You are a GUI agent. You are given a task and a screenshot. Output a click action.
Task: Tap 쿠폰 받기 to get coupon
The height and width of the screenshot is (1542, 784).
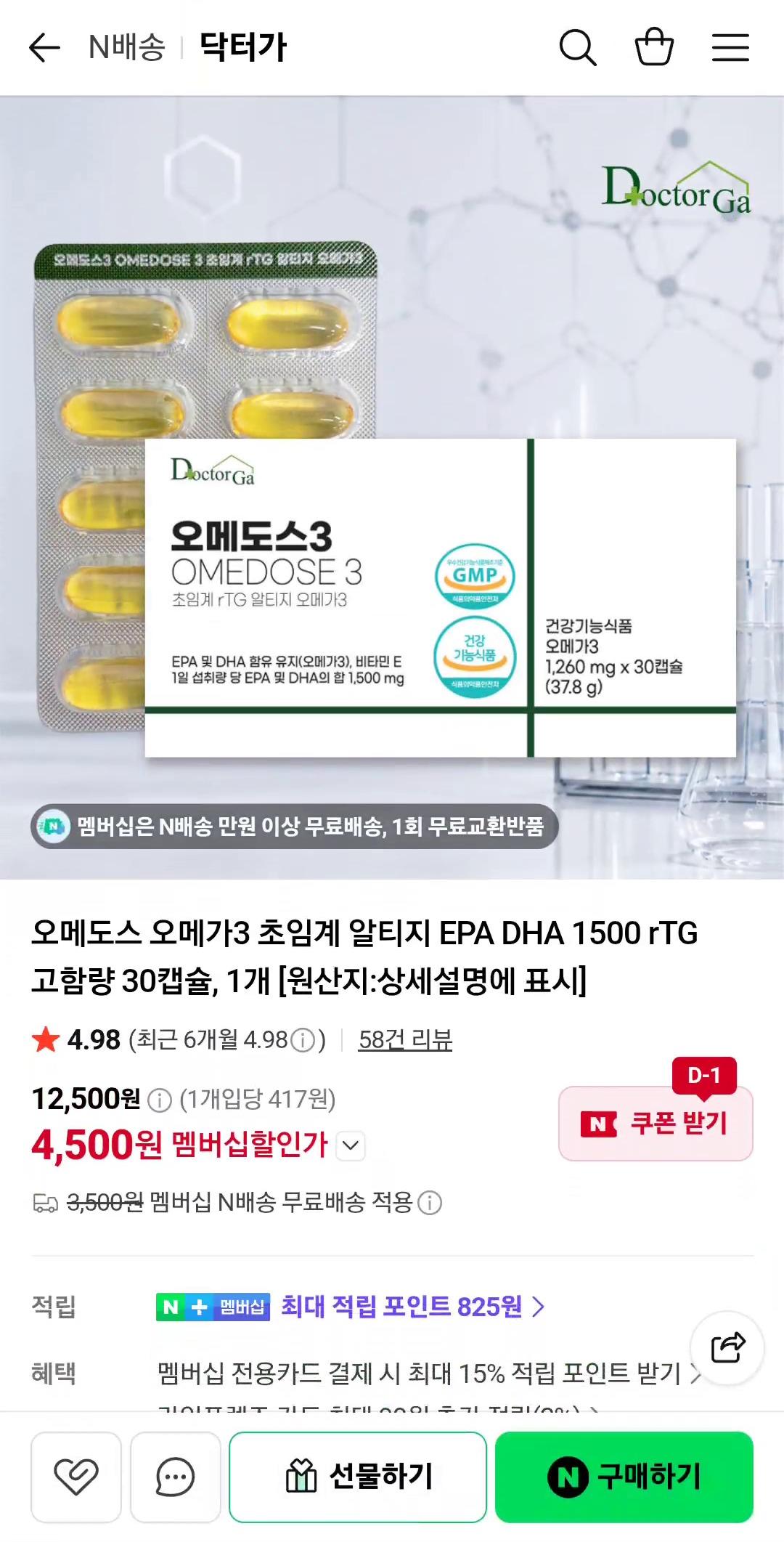(x=656, y=1123)
